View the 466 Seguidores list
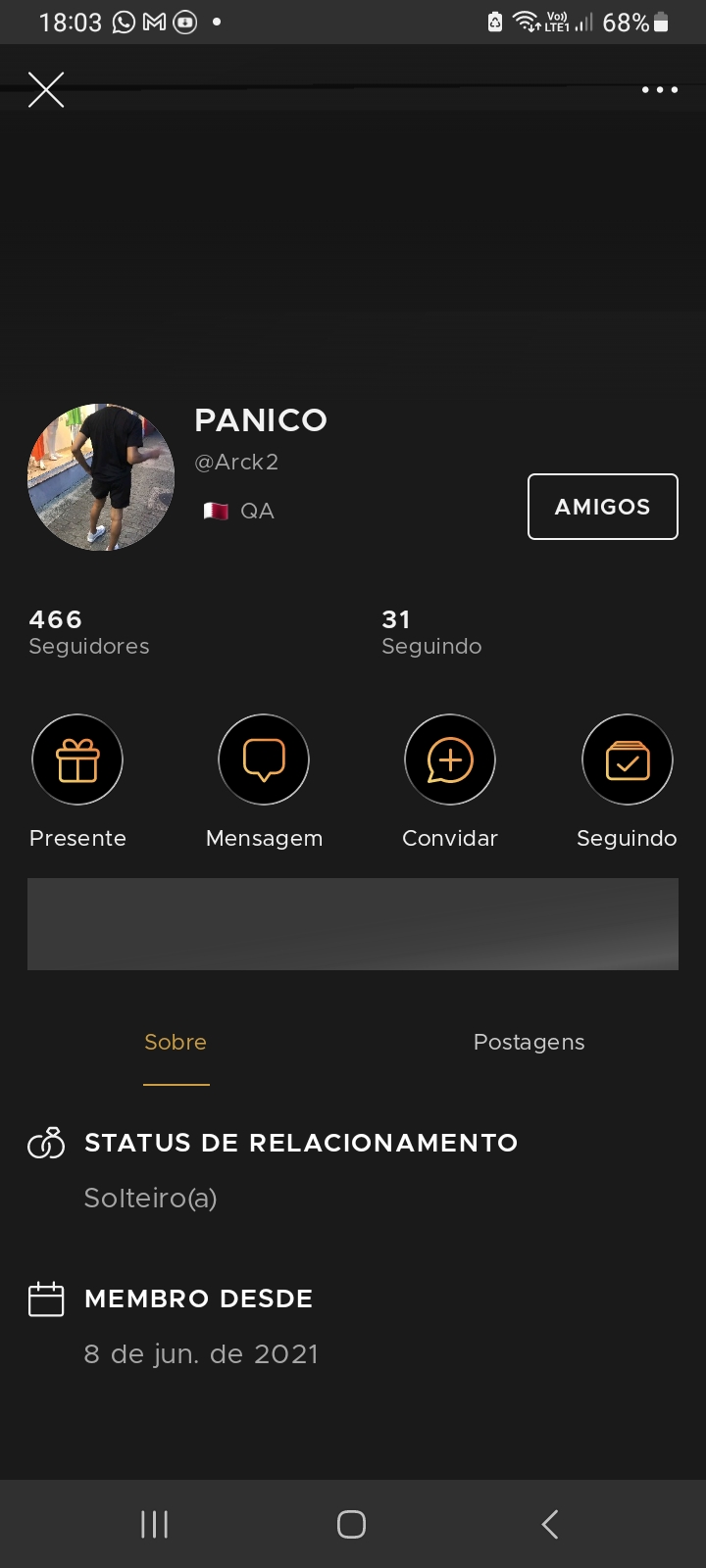Image resolution: width=706 pixels, height=1568 pixels. click(88, 632)
